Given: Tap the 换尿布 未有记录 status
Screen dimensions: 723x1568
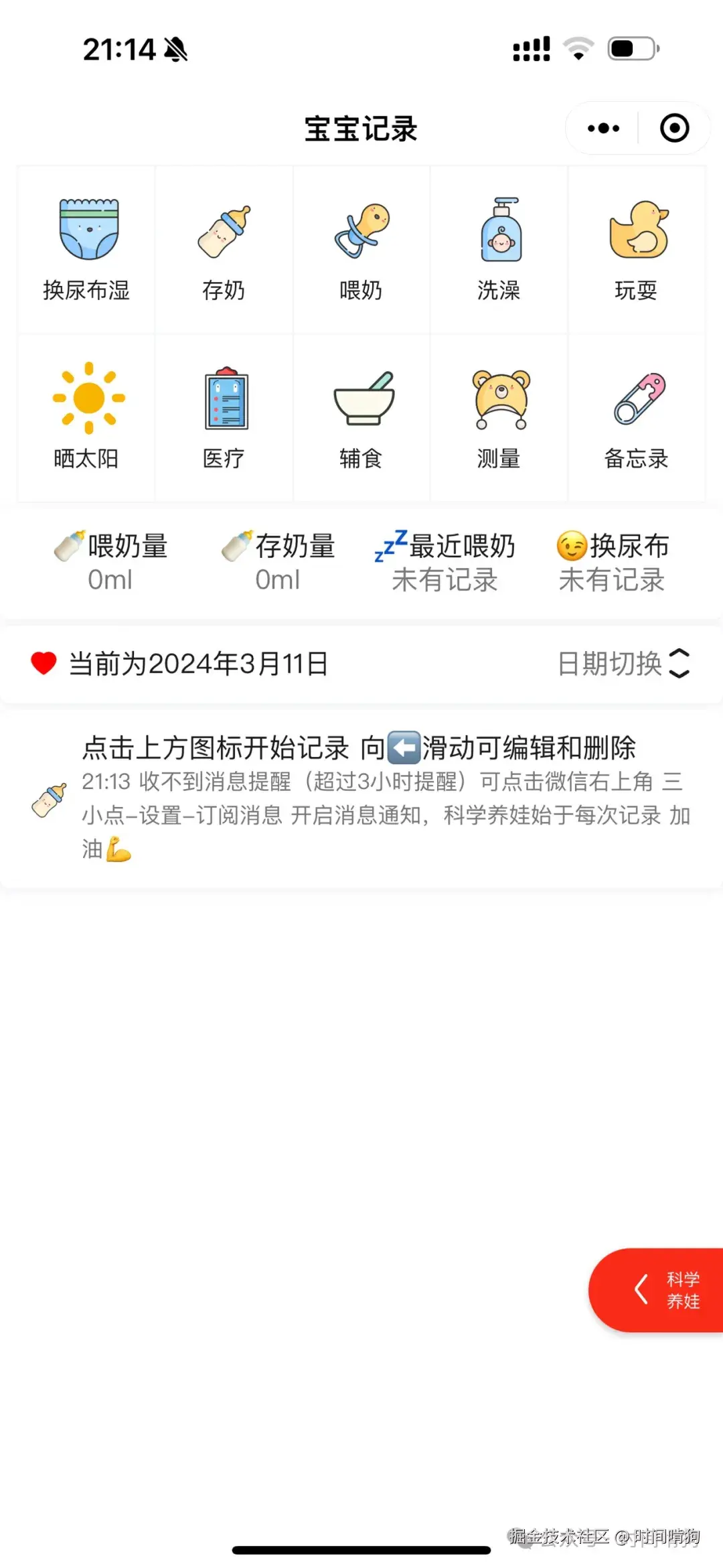Looking at the screenshot, I should pyautogui.click(x=613, y=563).
